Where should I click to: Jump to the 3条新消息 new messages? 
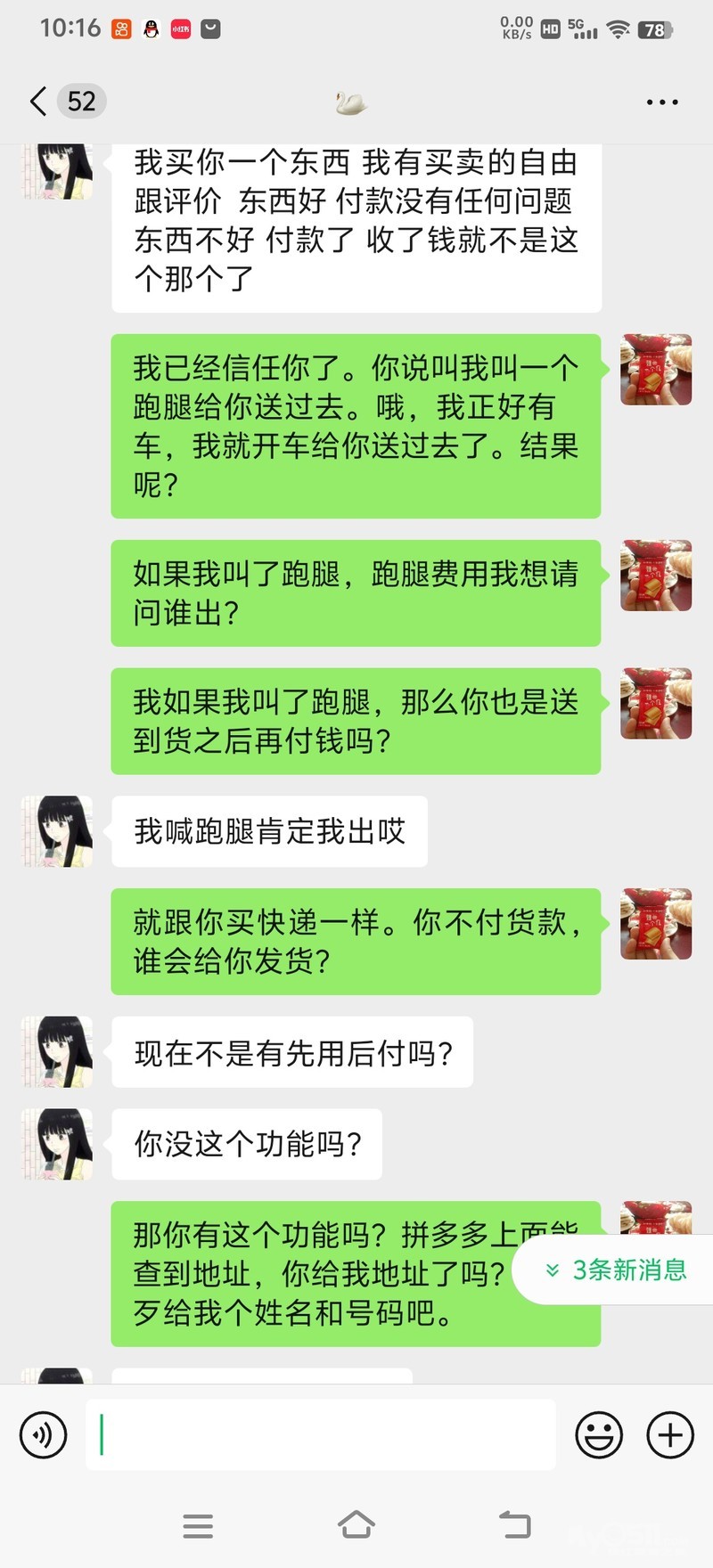pyautogui.click(x=617, y=1270)
